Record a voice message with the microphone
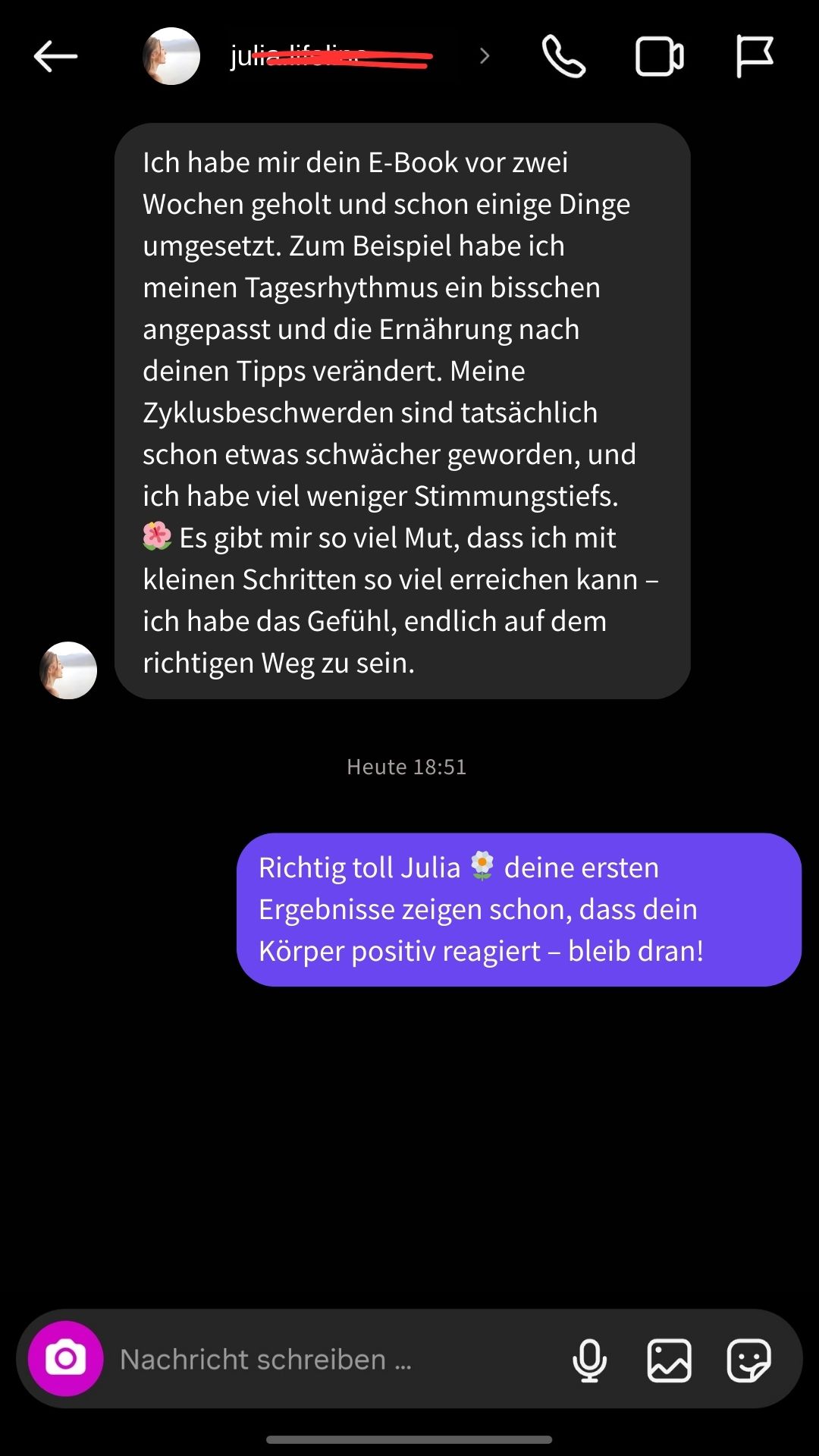Viewport: 819px width, 1456px height. tap(590, 1359)
